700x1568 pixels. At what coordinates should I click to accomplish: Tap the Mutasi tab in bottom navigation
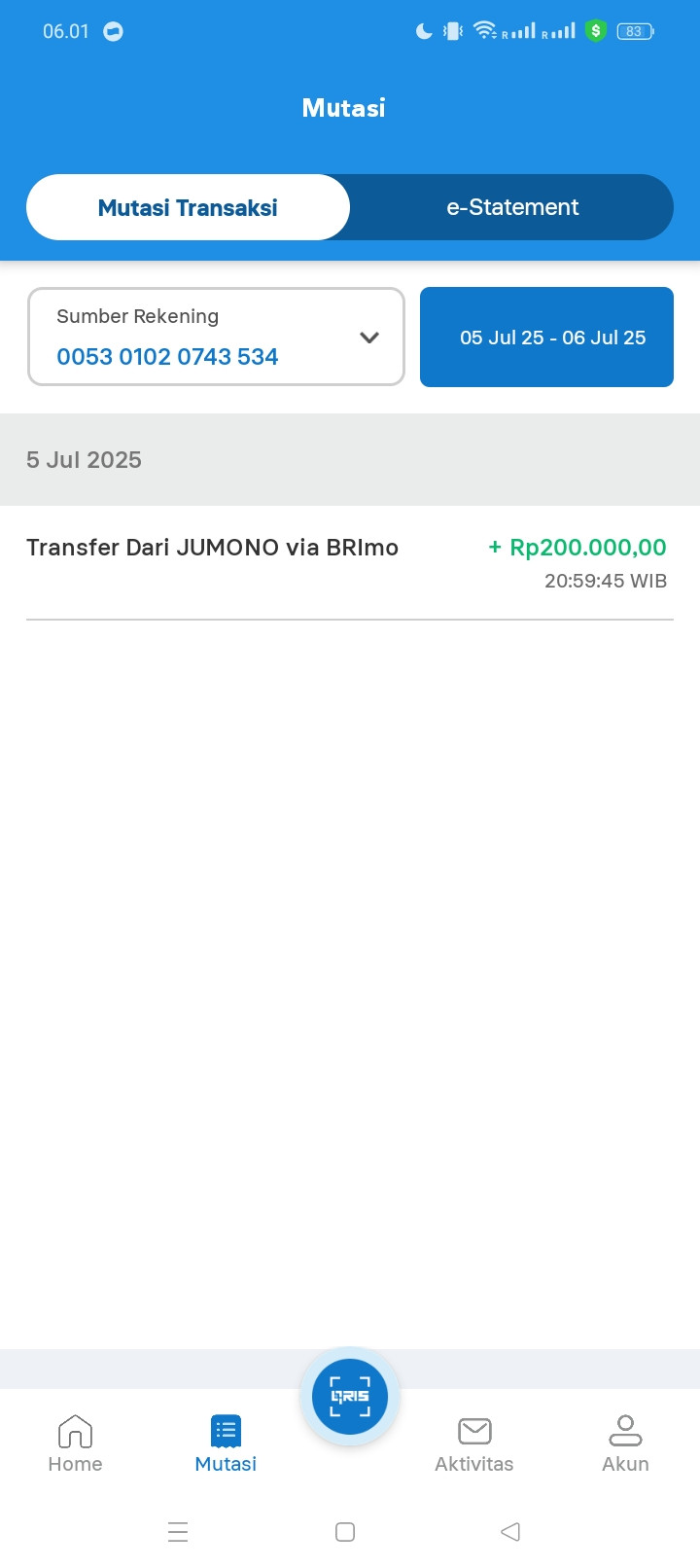pyautogui.click(x=226, y=1443)
